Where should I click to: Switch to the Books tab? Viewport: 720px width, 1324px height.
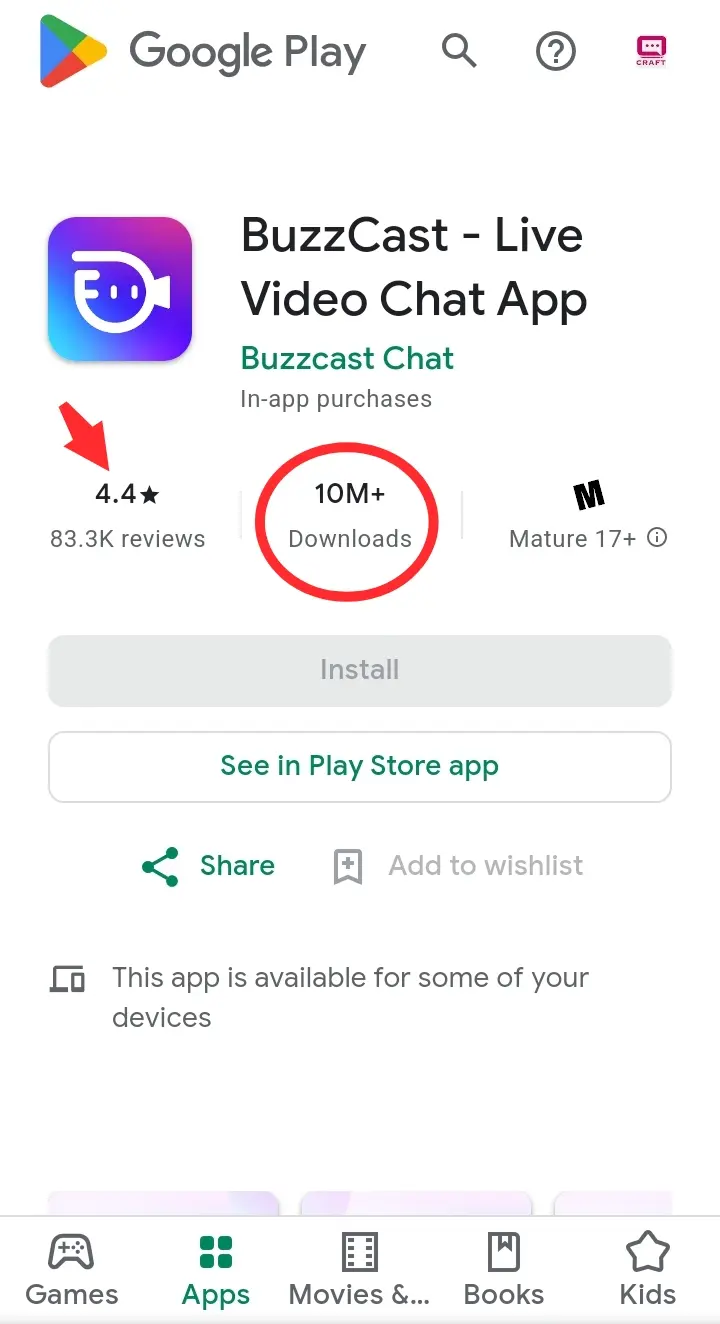click(x=504, y=1268)
